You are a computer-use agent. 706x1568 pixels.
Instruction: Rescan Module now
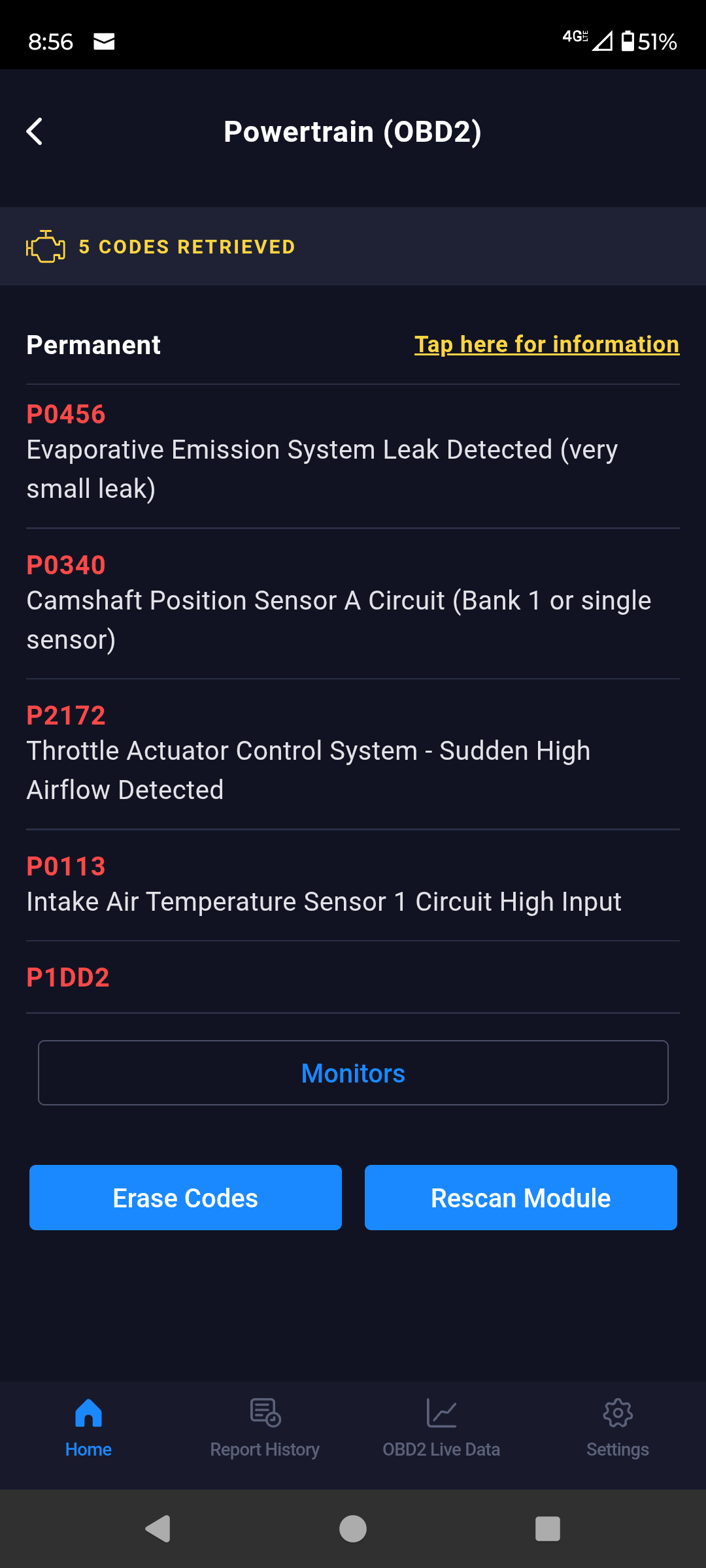pos(520,1198)
